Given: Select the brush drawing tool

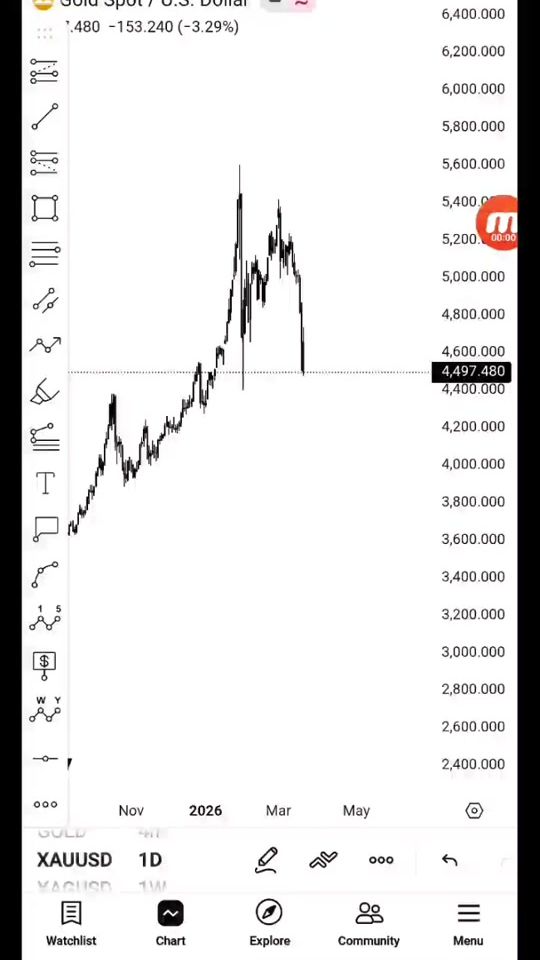Looking at the screenshot, I should 45,391.
